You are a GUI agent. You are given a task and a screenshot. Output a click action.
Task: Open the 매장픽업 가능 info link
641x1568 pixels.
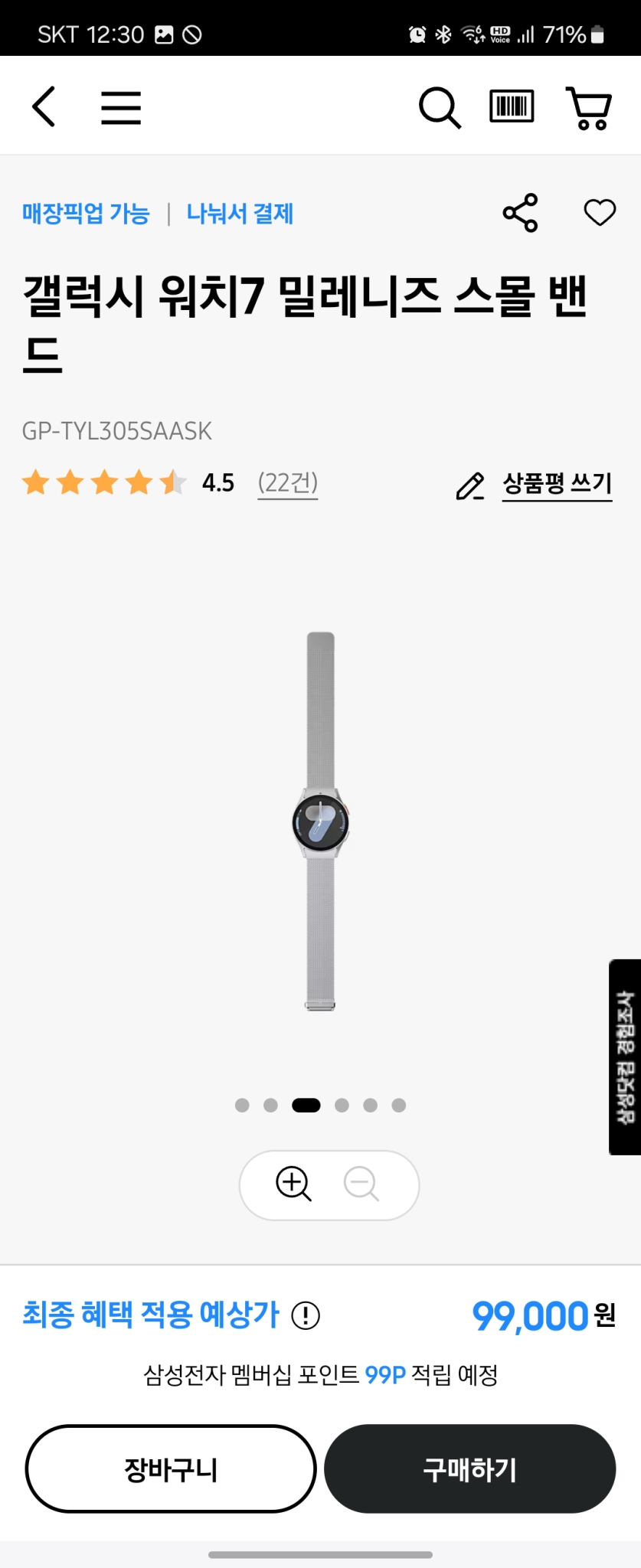point(86,214)
